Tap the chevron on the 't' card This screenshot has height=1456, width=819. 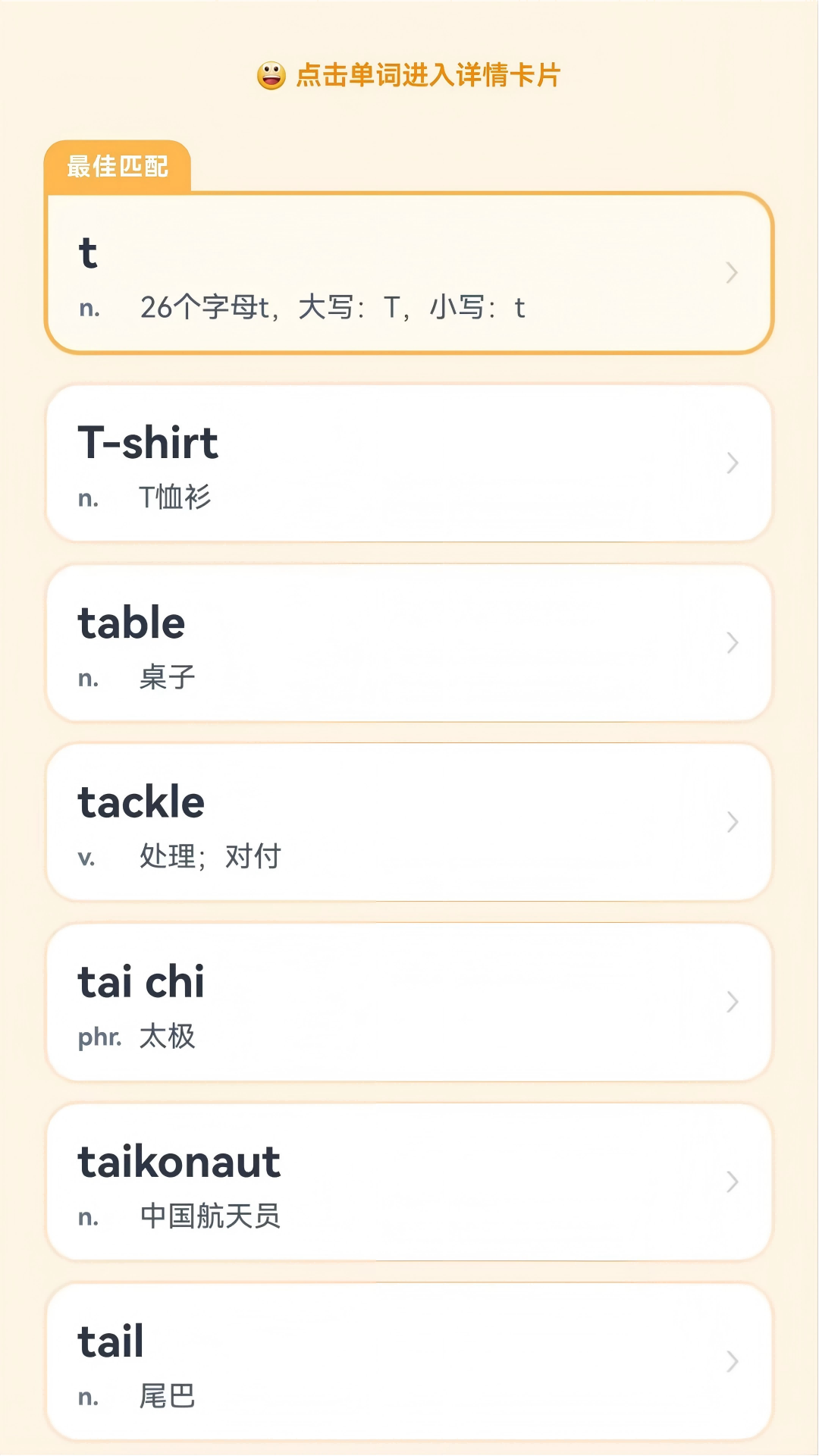730,273
